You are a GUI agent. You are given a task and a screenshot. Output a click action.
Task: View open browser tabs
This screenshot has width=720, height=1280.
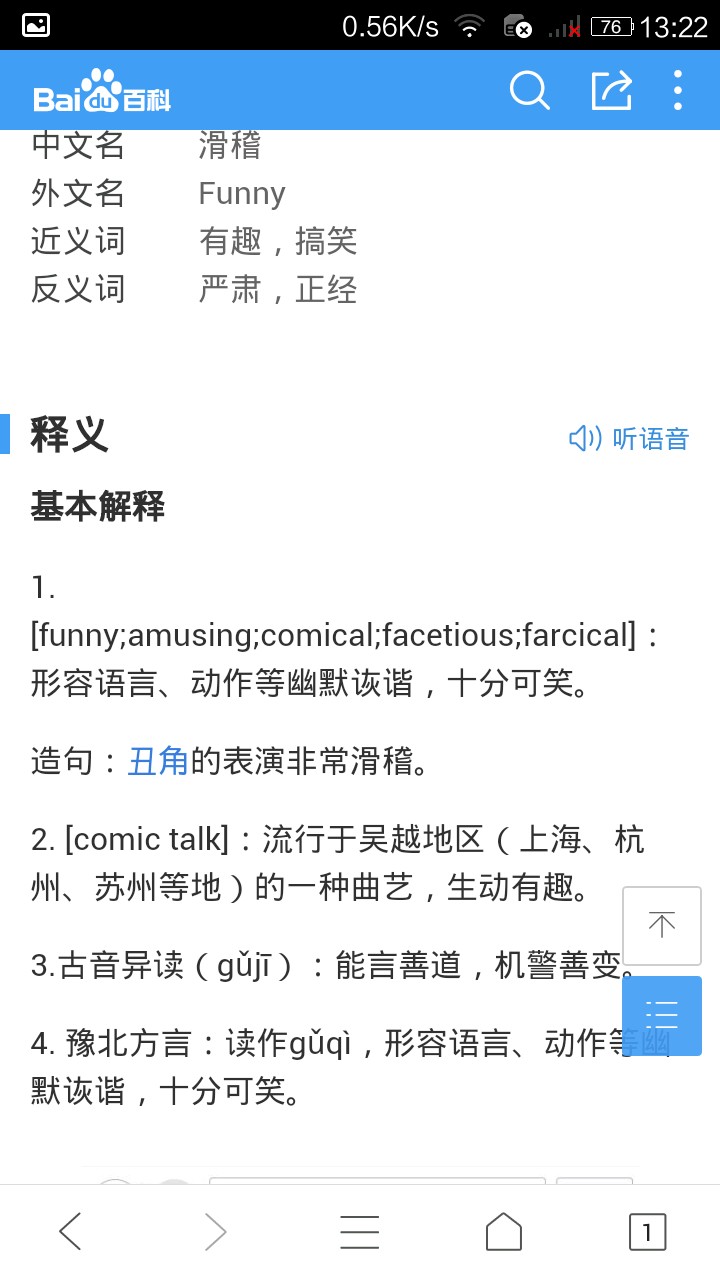tap(647, 1232)
